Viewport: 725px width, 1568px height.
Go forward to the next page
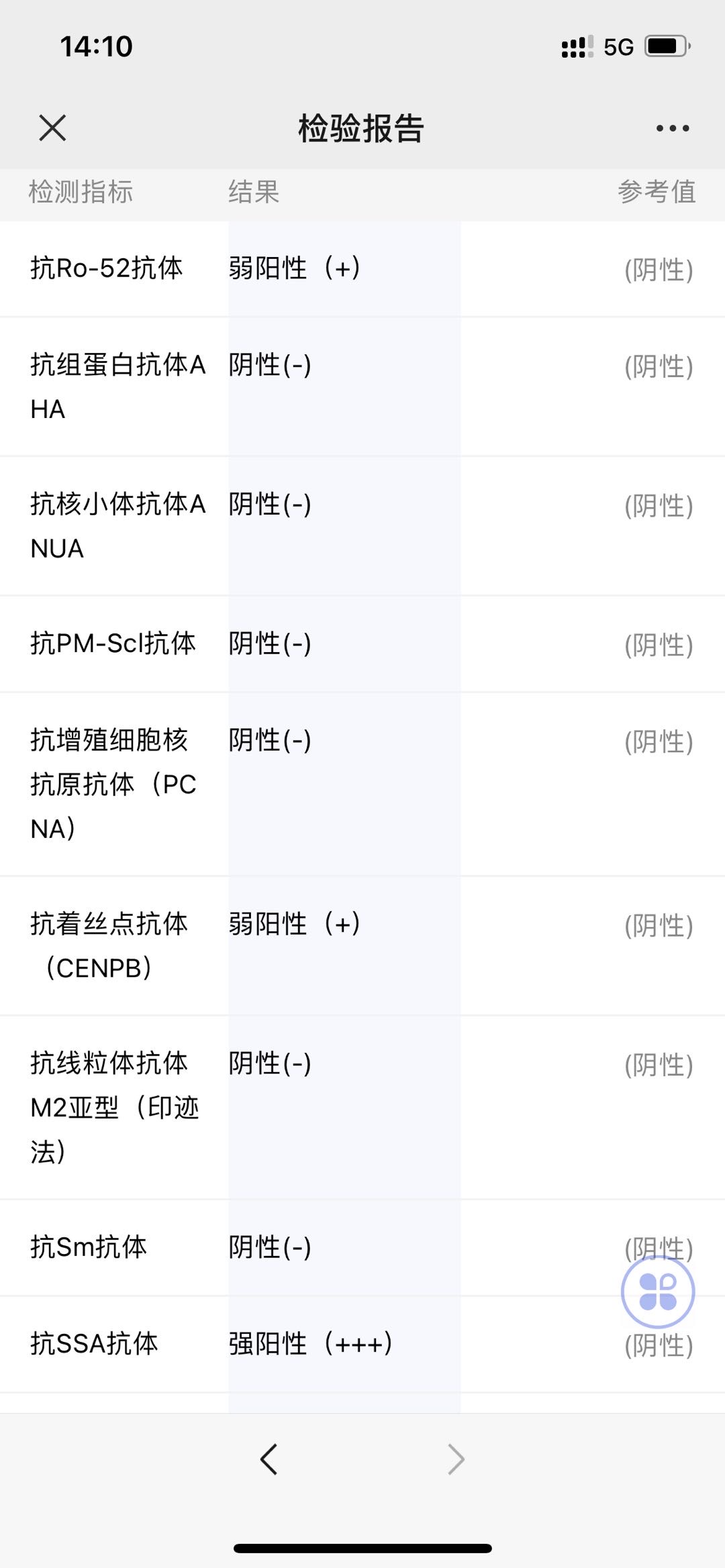[x=456, y=1459]
